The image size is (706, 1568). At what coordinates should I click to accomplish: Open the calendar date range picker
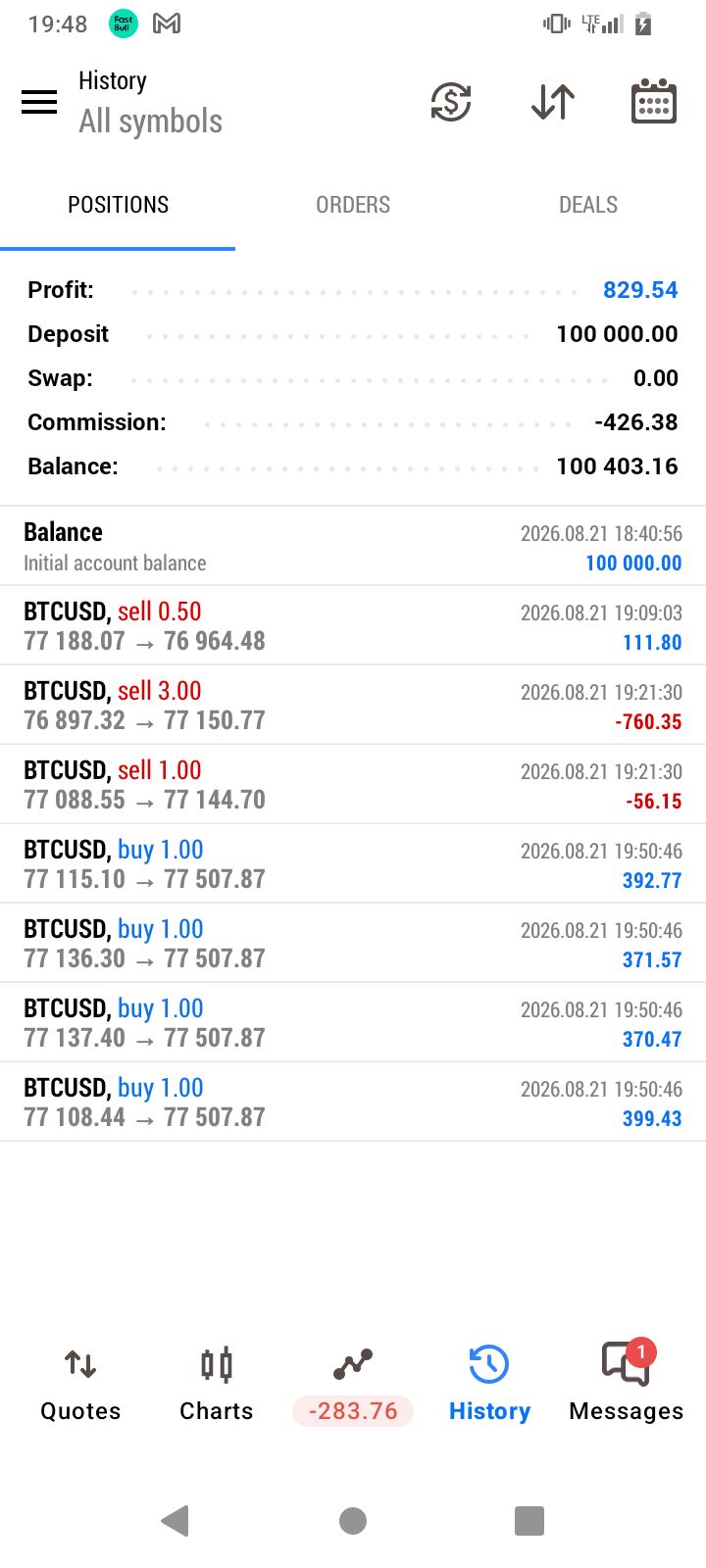point(654,102)
